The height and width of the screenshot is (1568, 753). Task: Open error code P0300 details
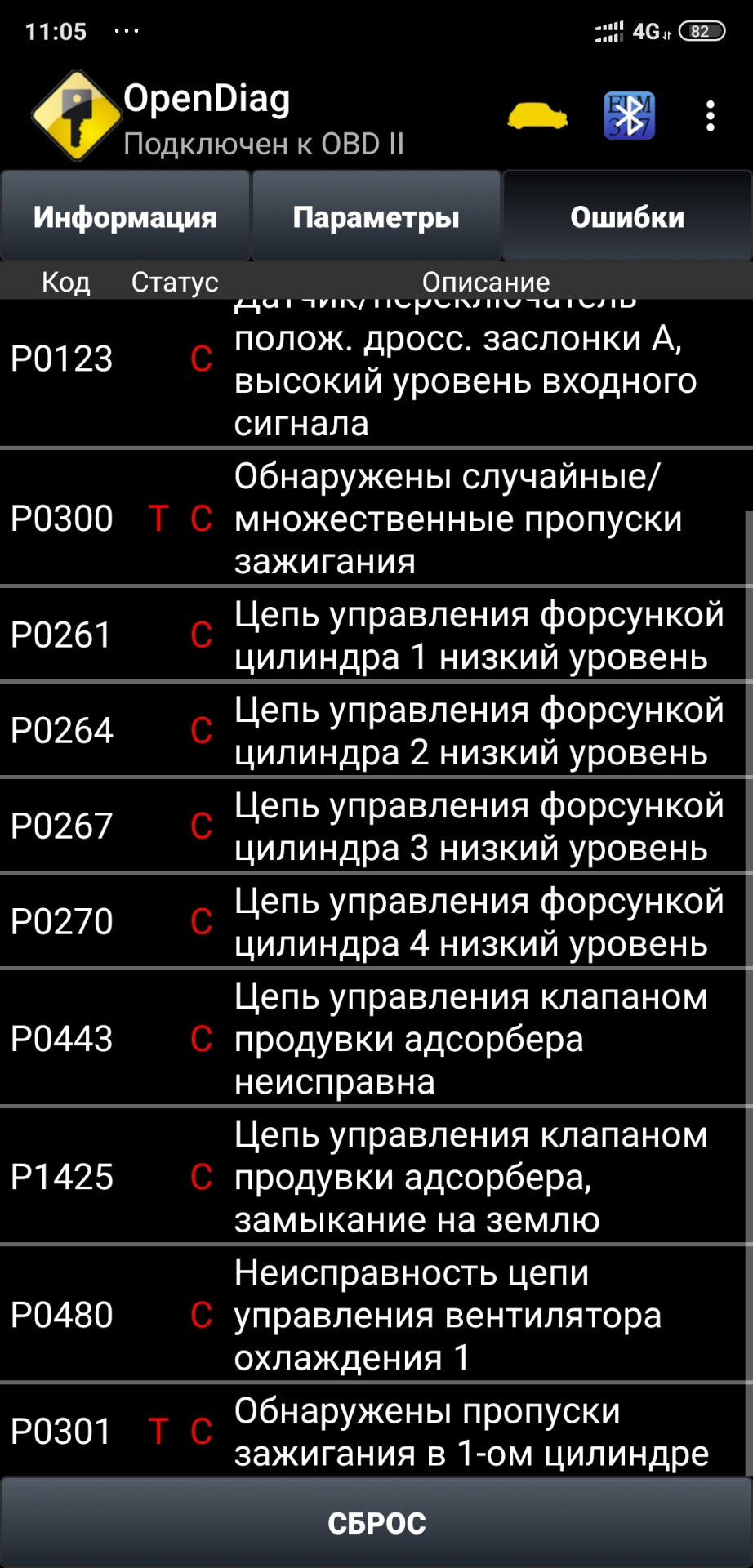coord(376,519)
